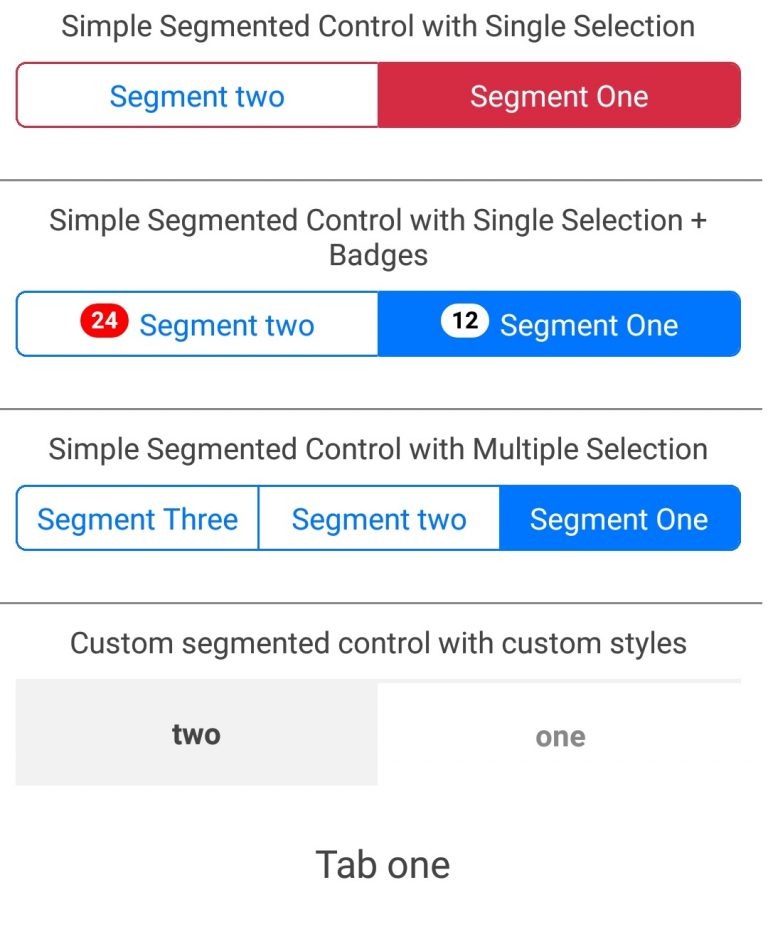The image size is (768, 944).
Task: Click the 'Custom segmented control with custom styles' heading
Action: 378,643
